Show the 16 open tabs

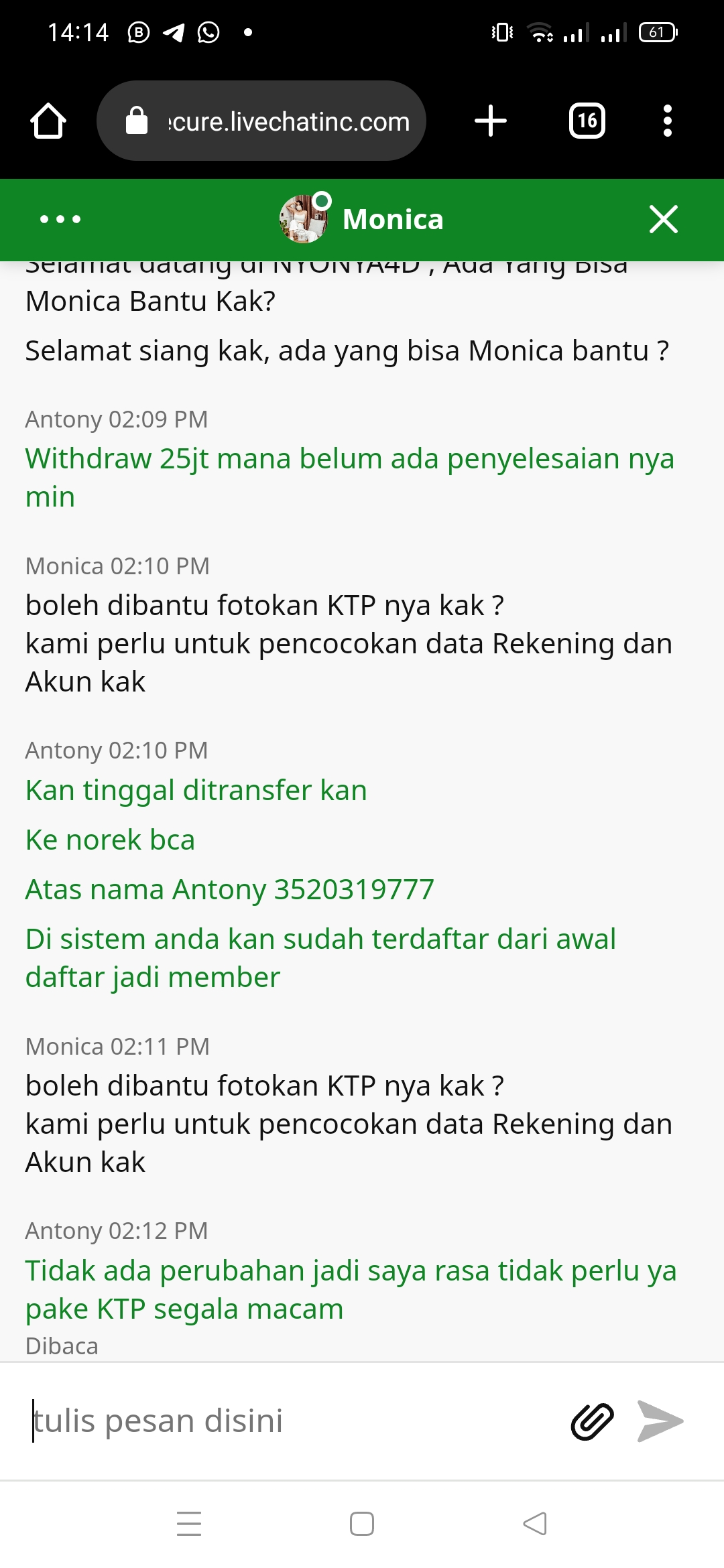pyautogui.click(x=587, y=121)
